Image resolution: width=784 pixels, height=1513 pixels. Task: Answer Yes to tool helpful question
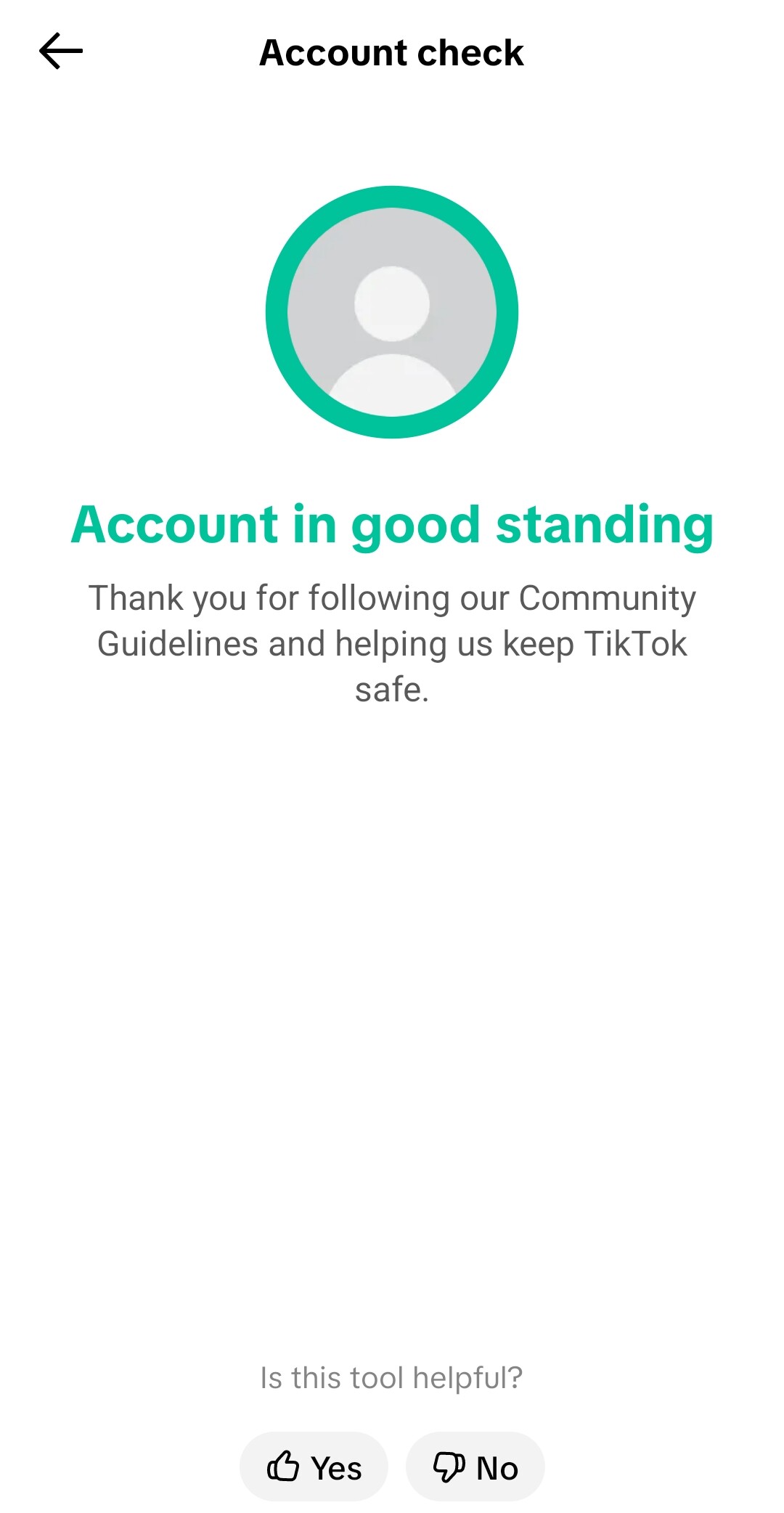pyautogui.click(x=314, y=1467)
